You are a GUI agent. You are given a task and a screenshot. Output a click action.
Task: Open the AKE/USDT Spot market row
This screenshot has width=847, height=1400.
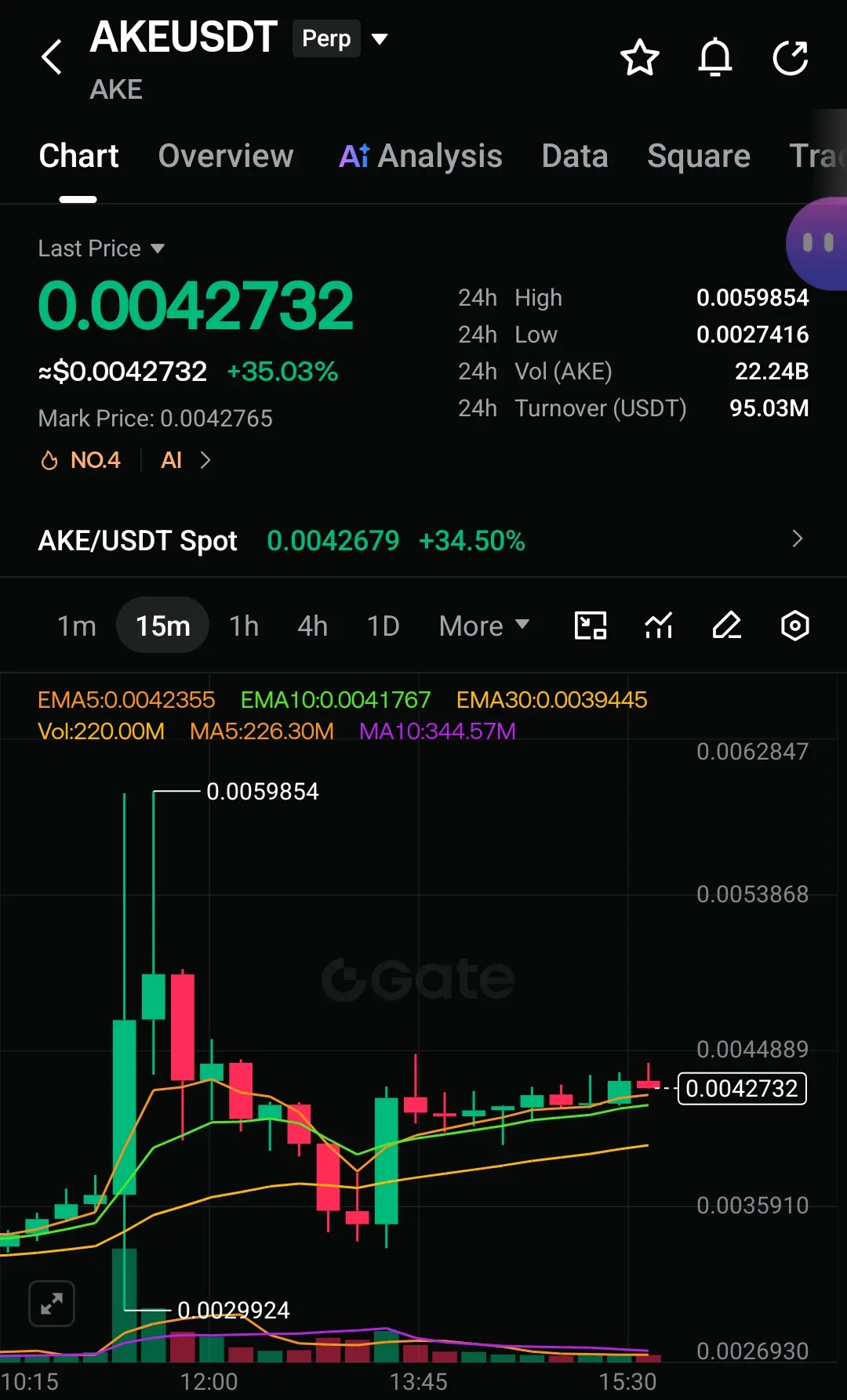pos(423,540)
